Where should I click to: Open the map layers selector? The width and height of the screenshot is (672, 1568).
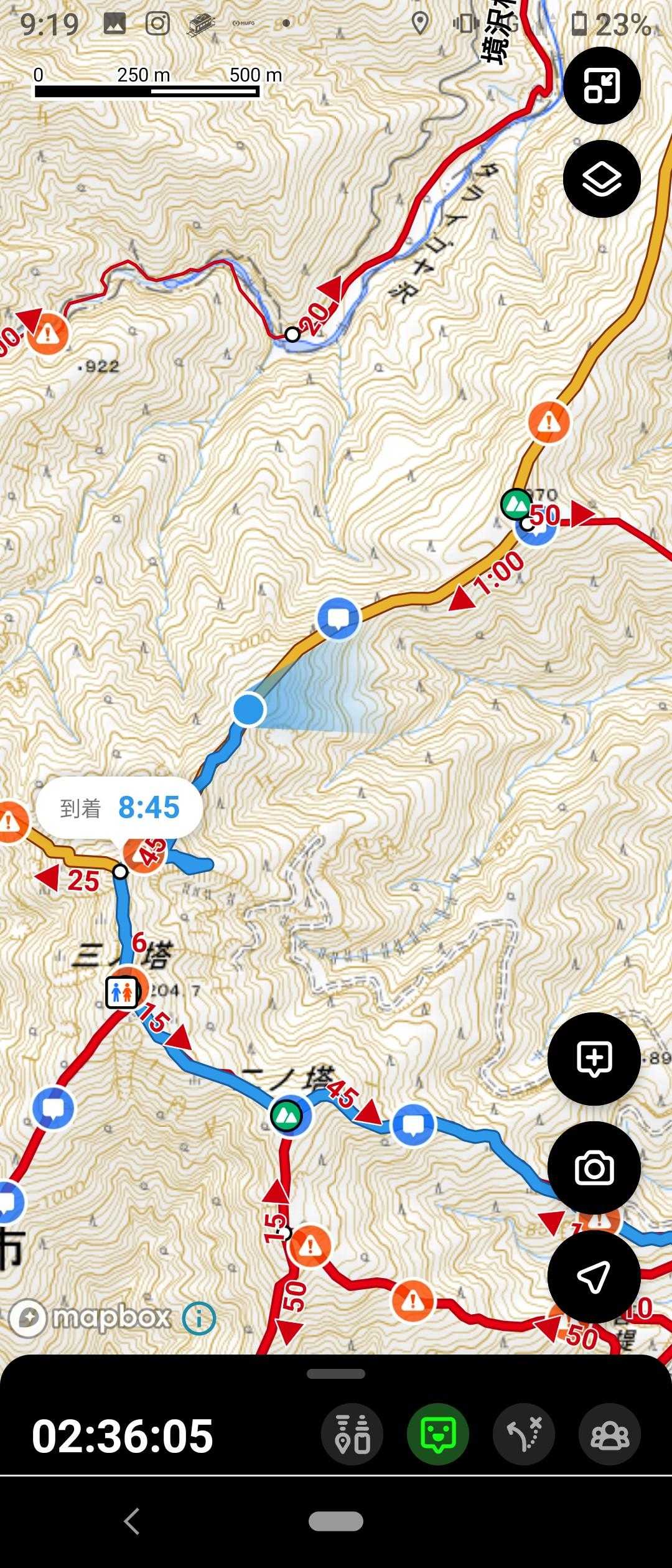[601, 179]
